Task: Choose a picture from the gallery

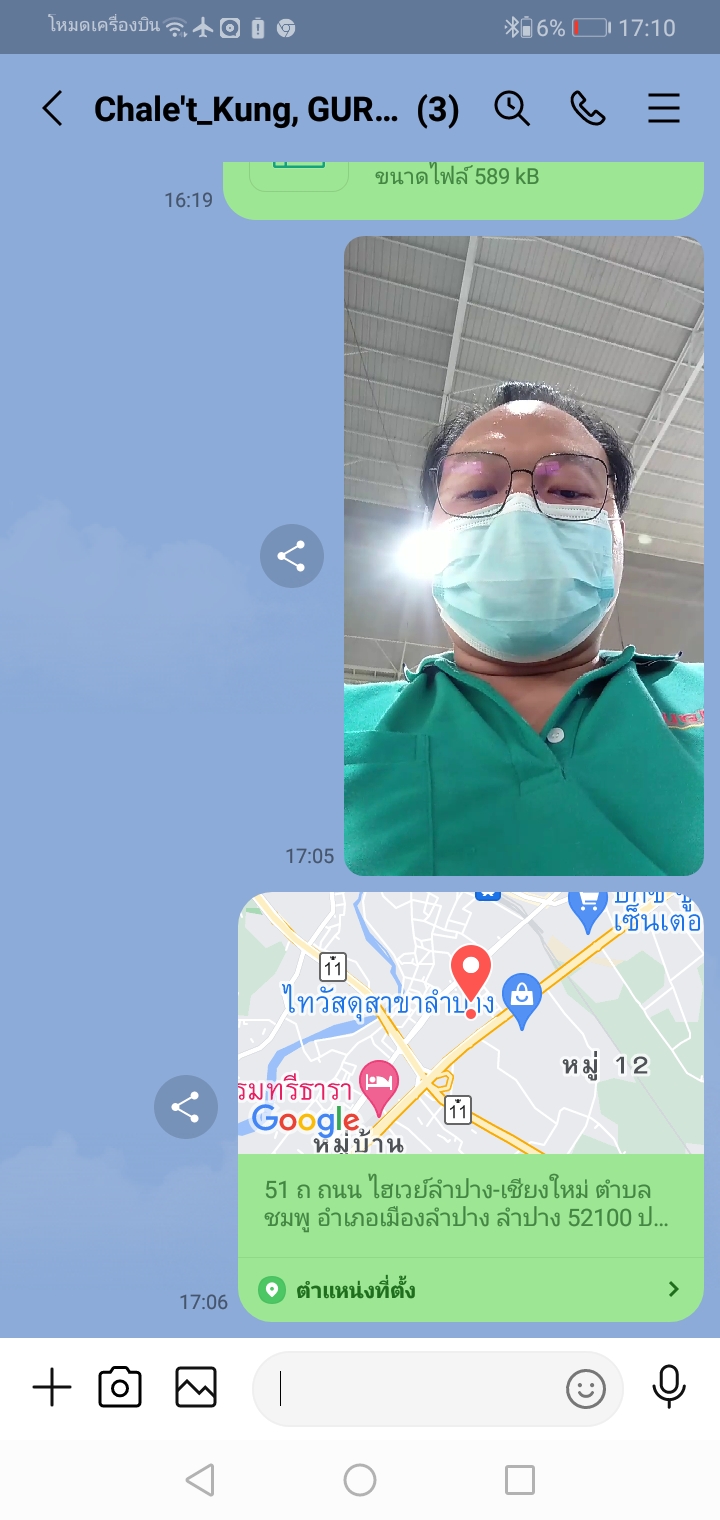Action: click(x=196, y=1388)
